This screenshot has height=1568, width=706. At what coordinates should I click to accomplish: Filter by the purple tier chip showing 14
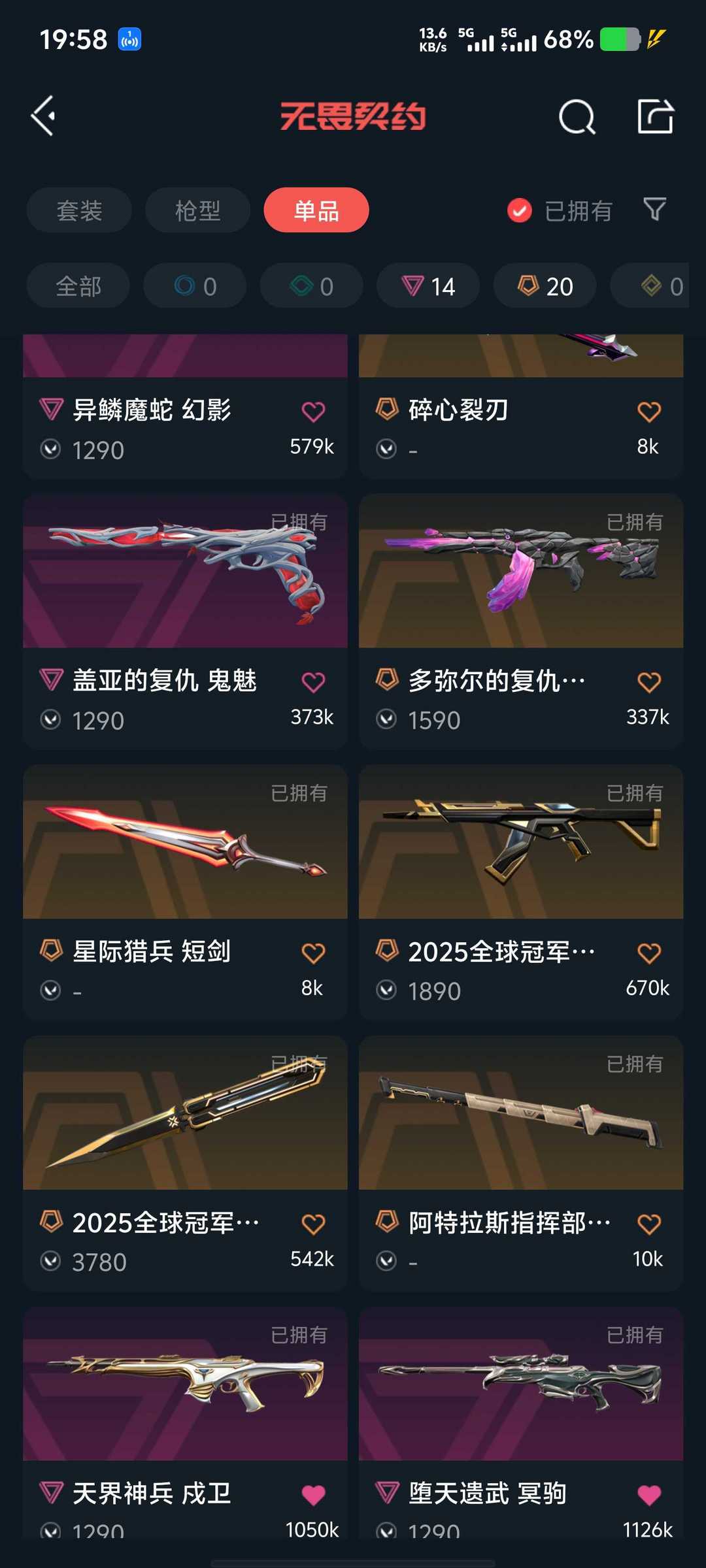tap(428, 286)
